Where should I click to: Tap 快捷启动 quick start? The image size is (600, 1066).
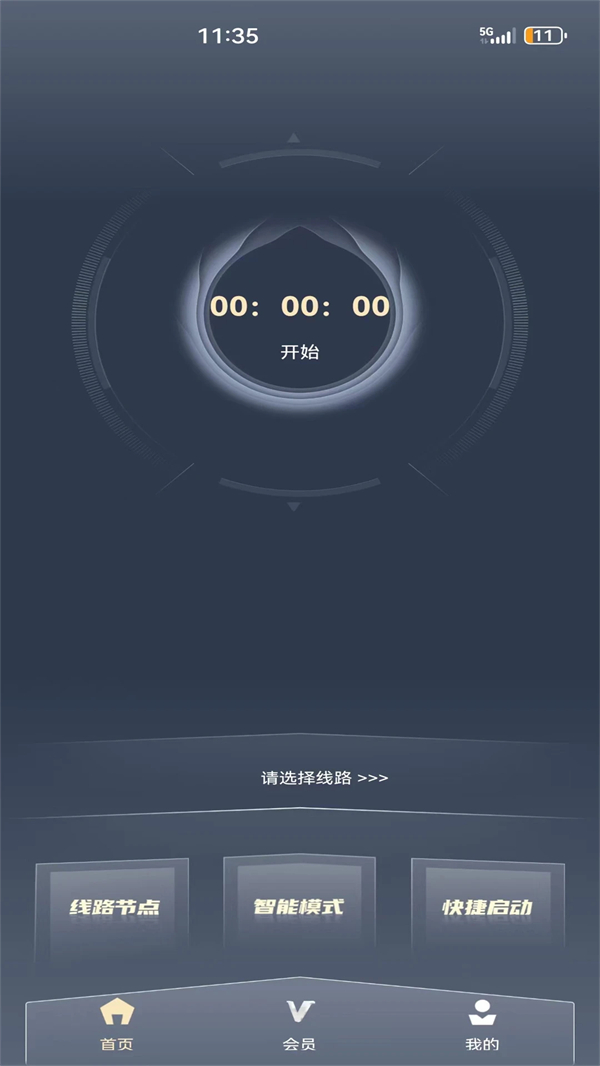coord(488,907)
